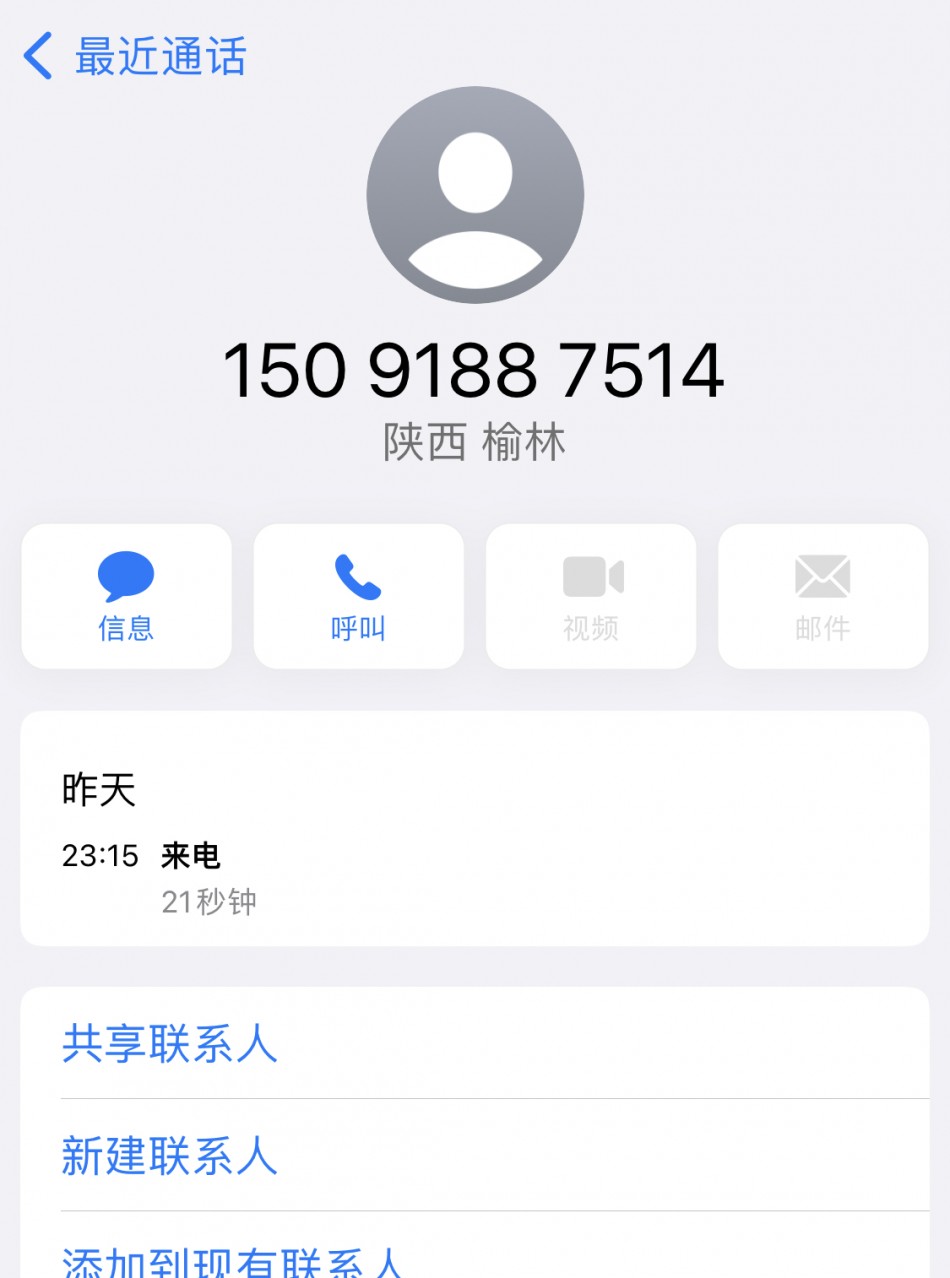Open 添加到现有联系人 option
Viewport: 950px width, 1278px height.
(x=232, y=1260)
